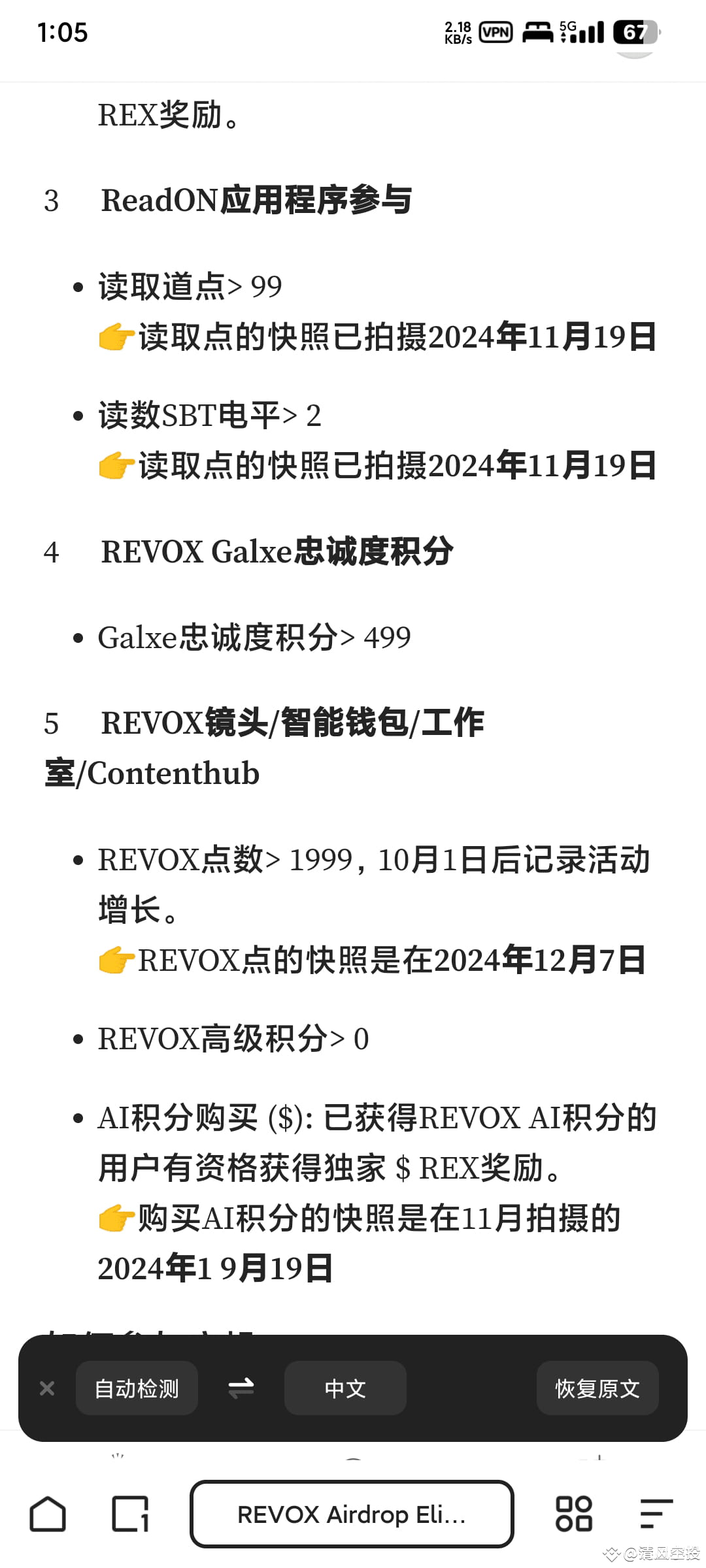Tap the sleep mode status icon
The height and width of the screenshot is (1568, 706).
(x=538, y=31)
